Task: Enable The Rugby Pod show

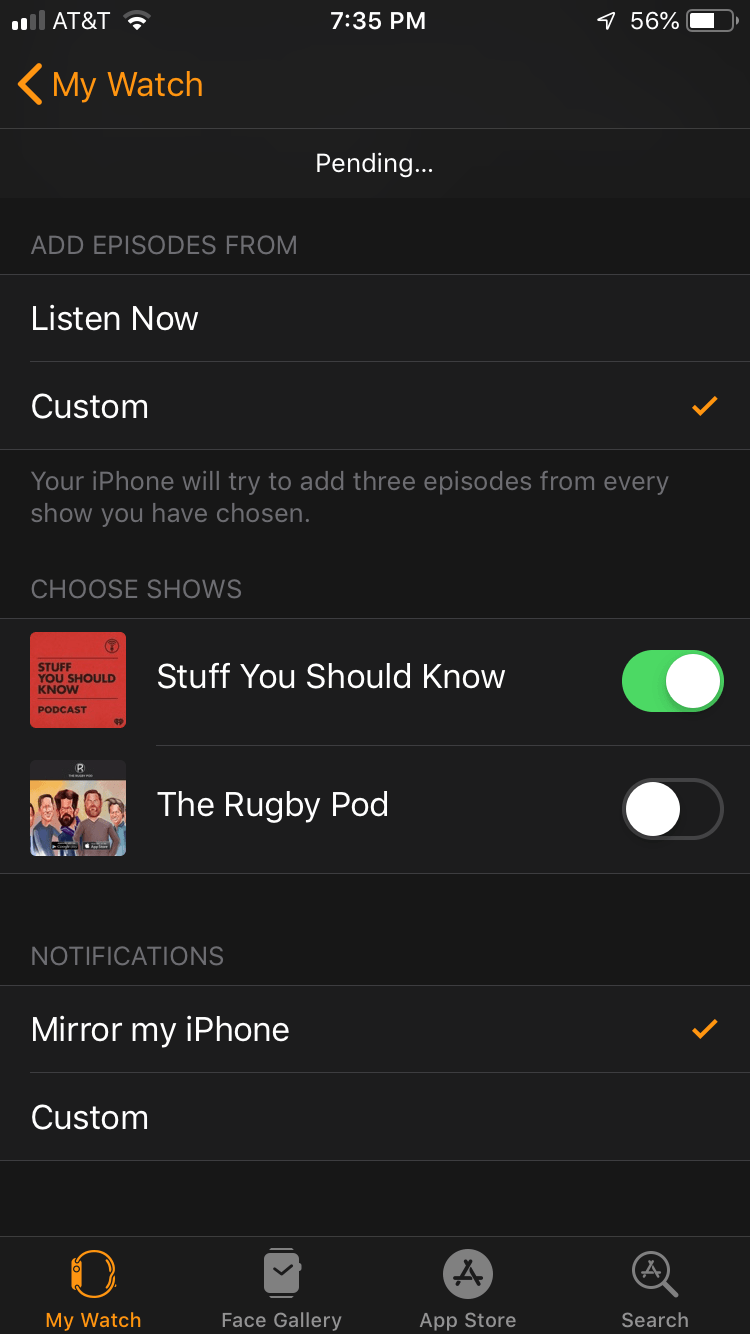Action: tap(672, 809)
